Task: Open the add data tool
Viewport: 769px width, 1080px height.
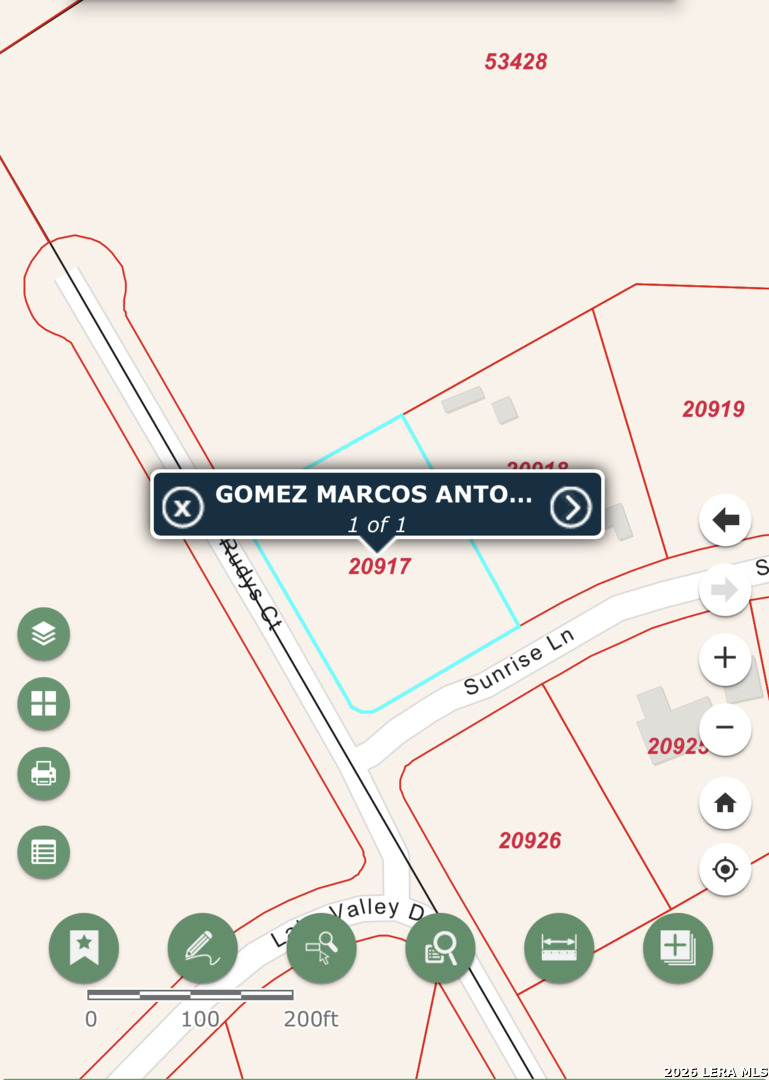Action: pyautogui.click(x=677, y=947)
